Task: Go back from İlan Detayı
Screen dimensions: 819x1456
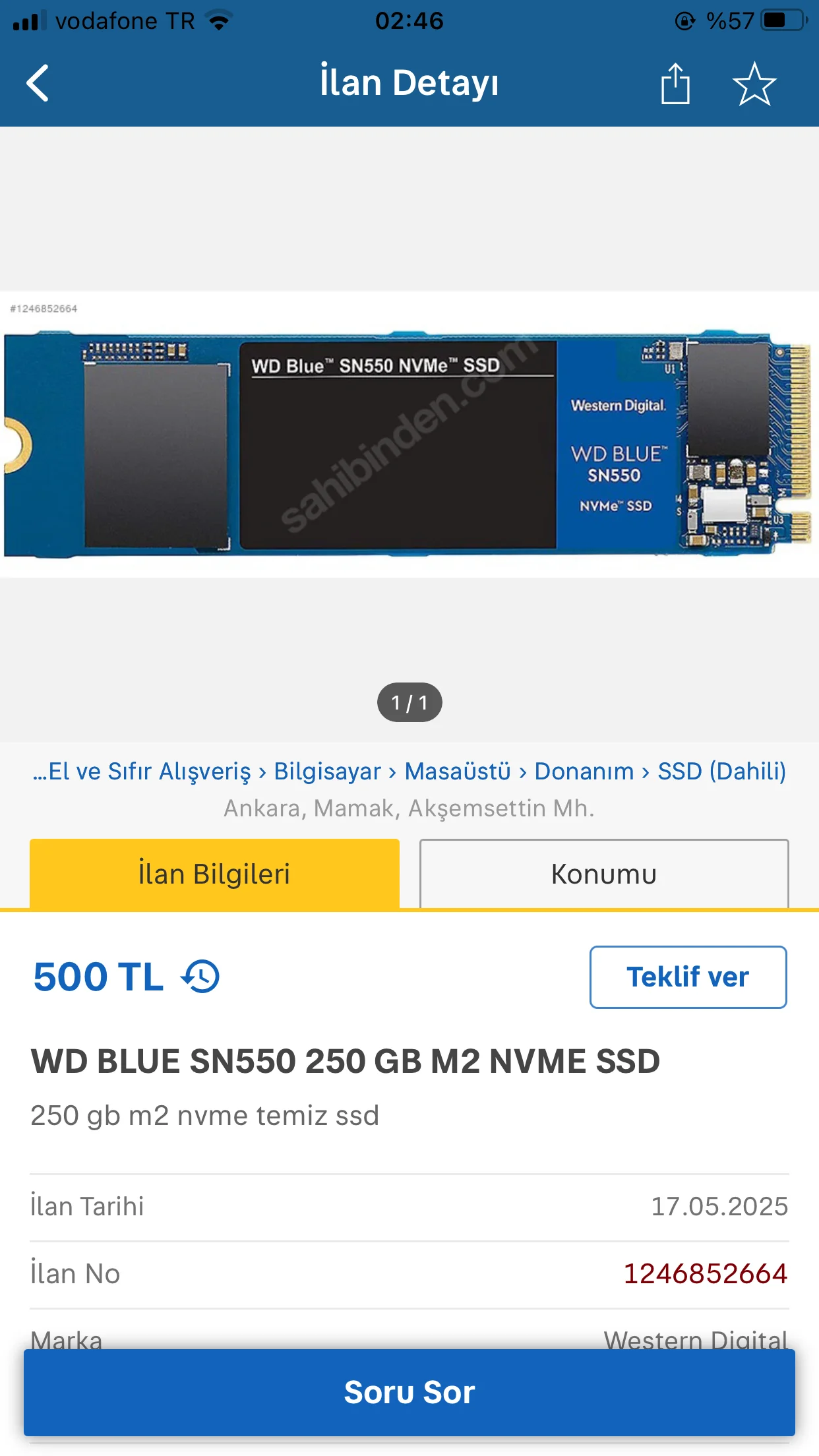Action: 38,83
